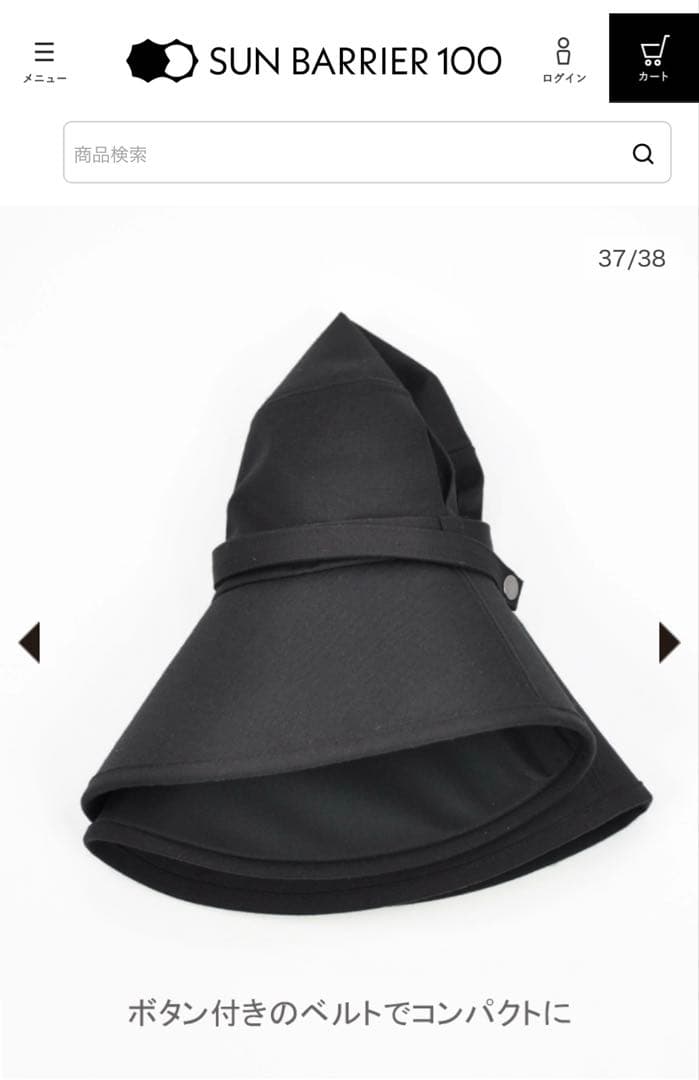The height and width of the screenshot is (1080, 699).
Task: Advance to the next product image
Action: click(x=669, y=642)
